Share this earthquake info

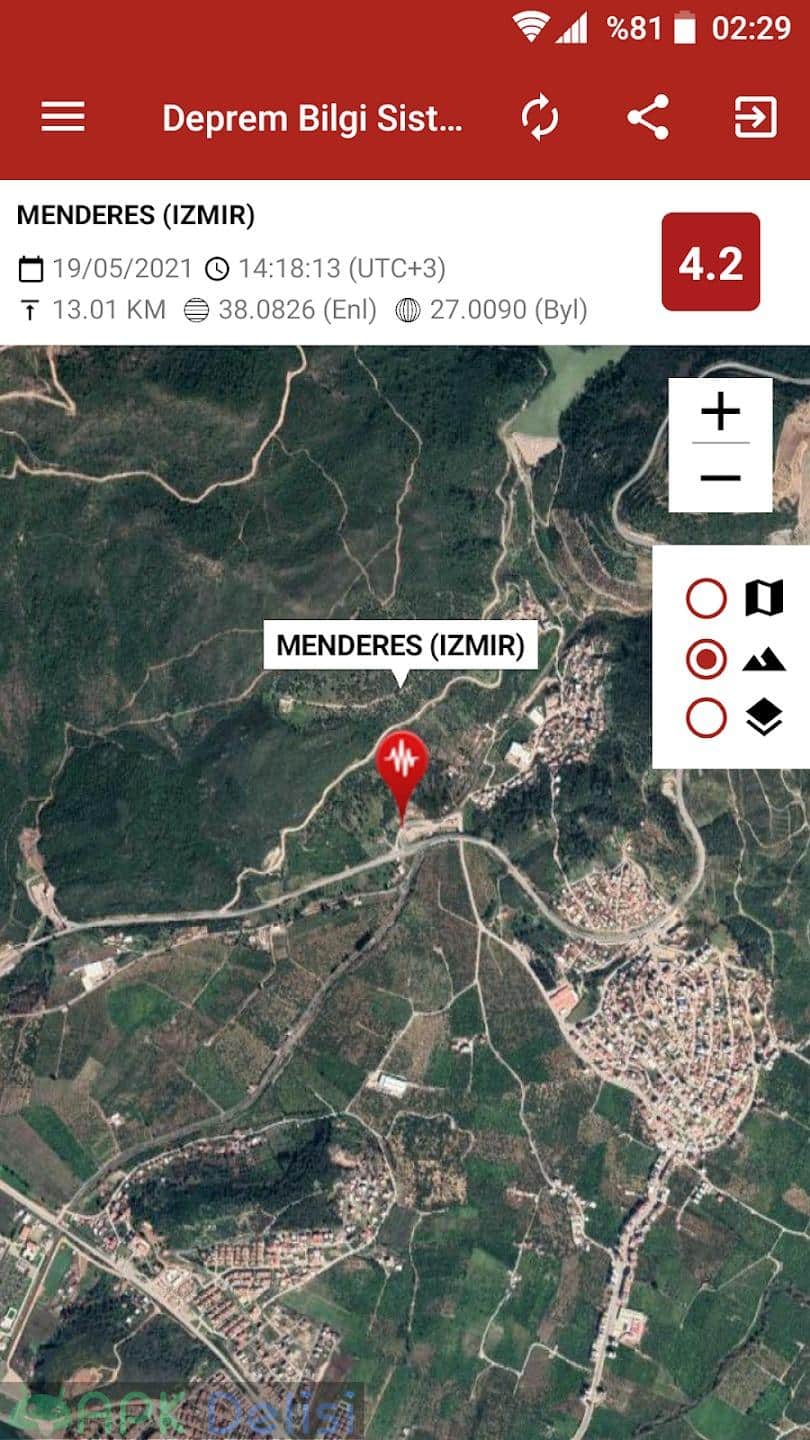click(x=648, y=118)
